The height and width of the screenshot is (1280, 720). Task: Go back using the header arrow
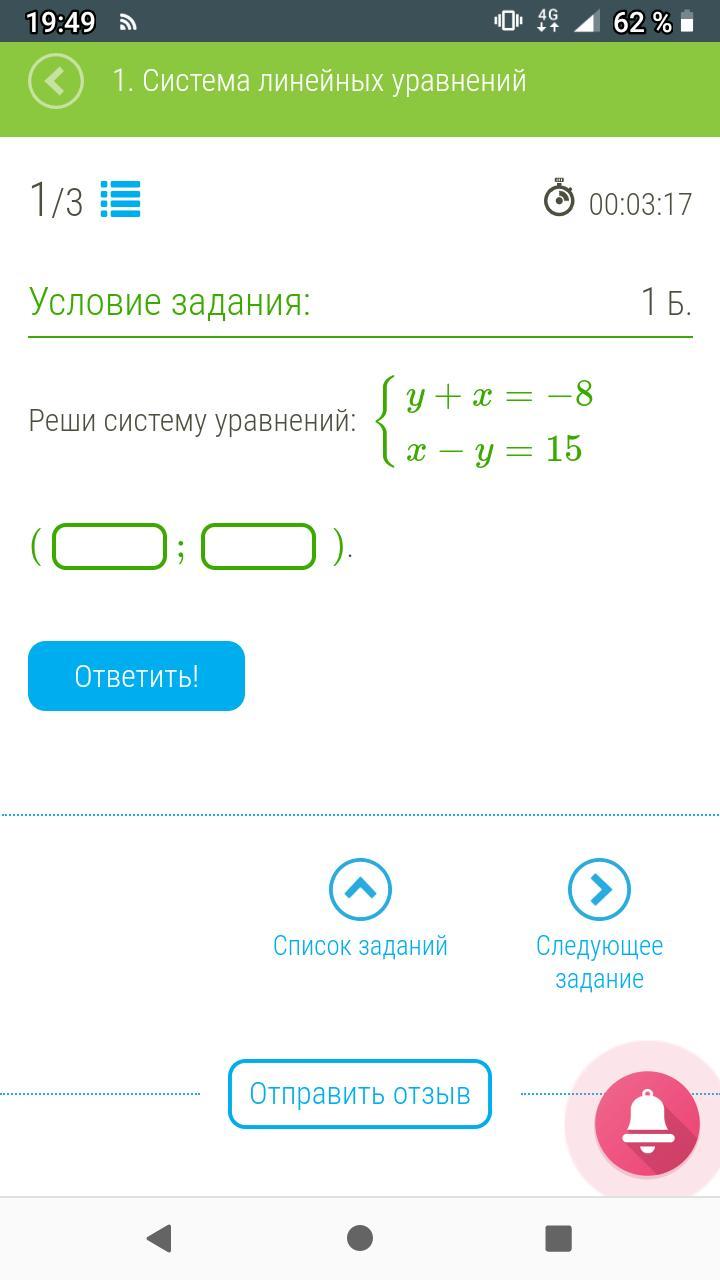point(55,81)
